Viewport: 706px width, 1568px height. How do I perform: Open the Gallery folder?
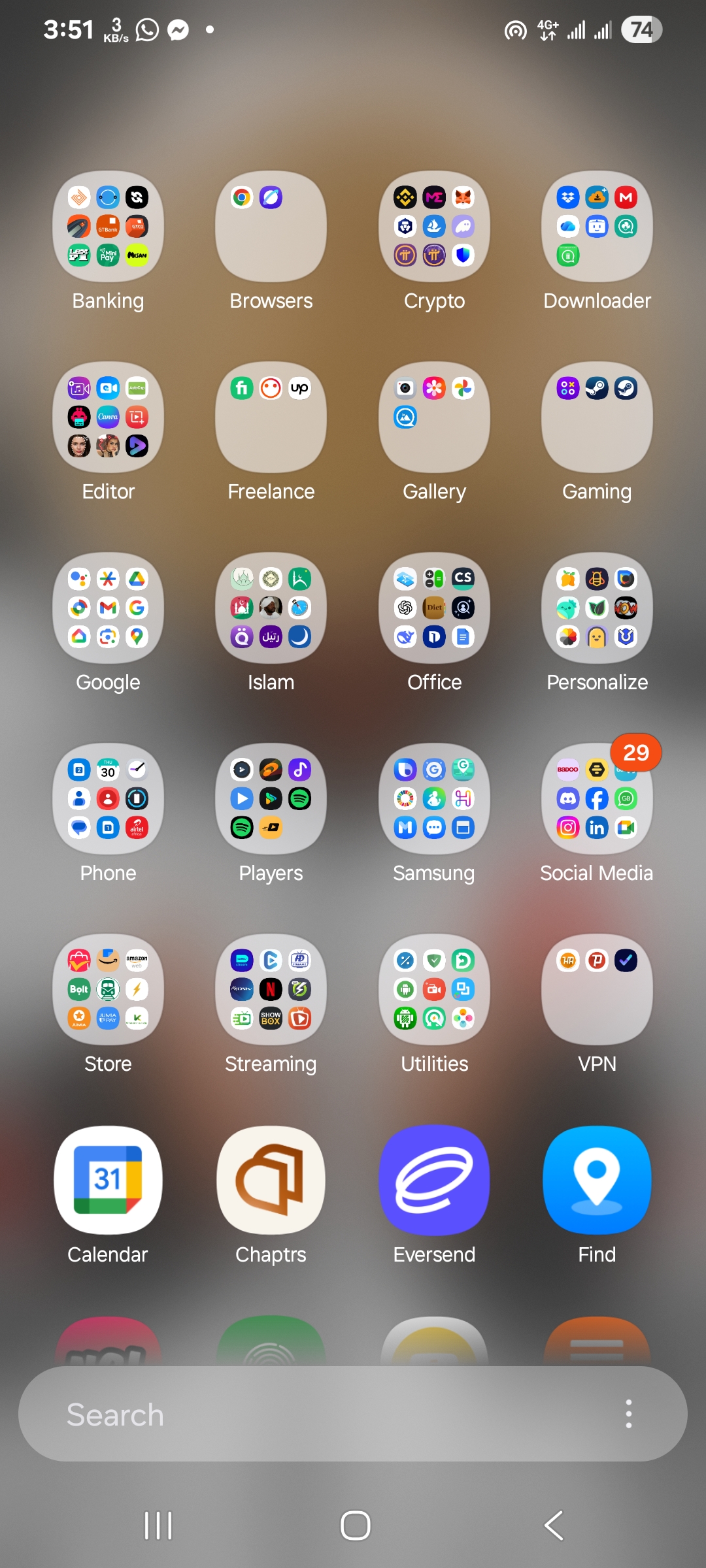[434, 417]
